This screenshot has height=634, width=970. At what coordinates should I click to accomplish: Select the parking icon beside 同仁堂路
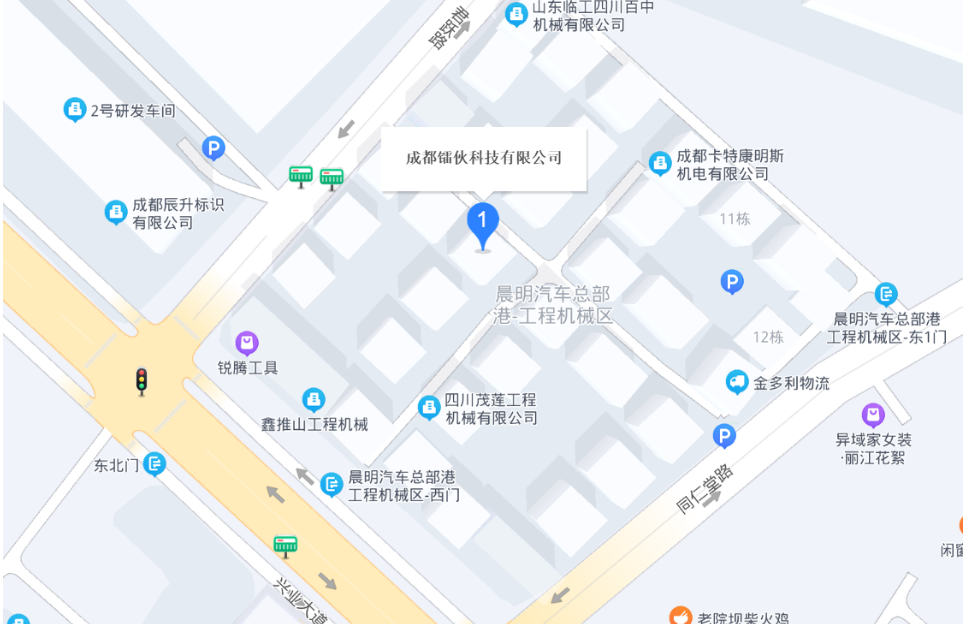(x=724, y=435)
